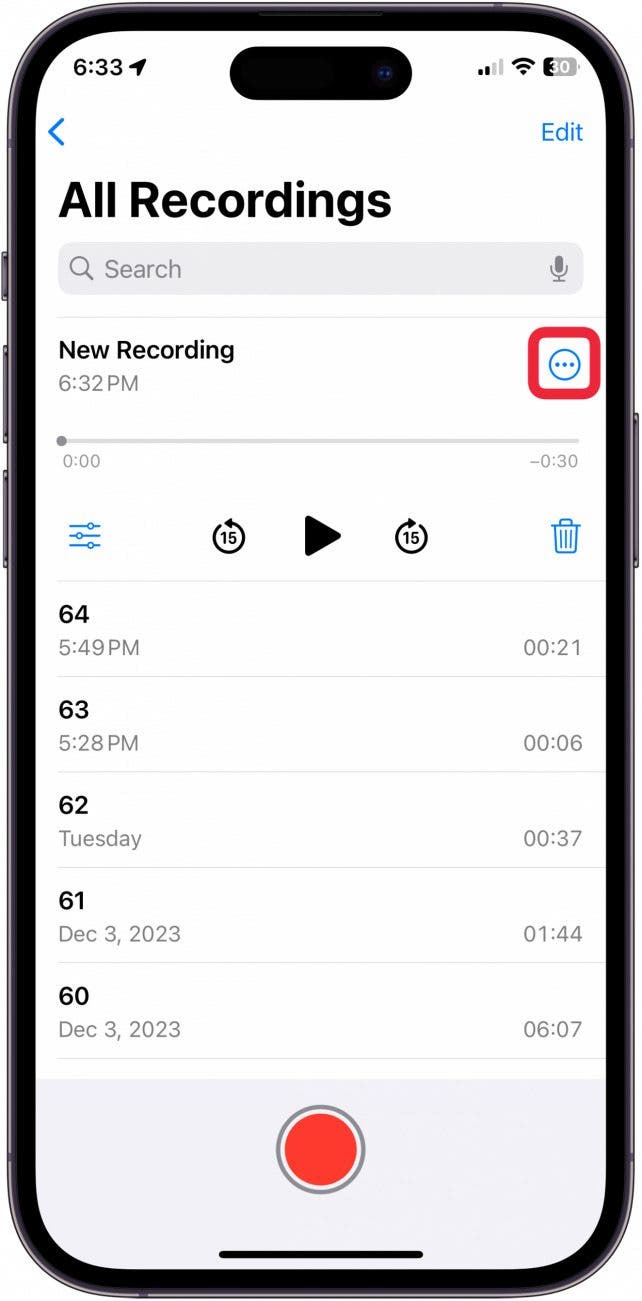Delete New Recording with trash icon
Image resolution: width=642 pixels, height=1301 pixels.
[x=566, y=536]
